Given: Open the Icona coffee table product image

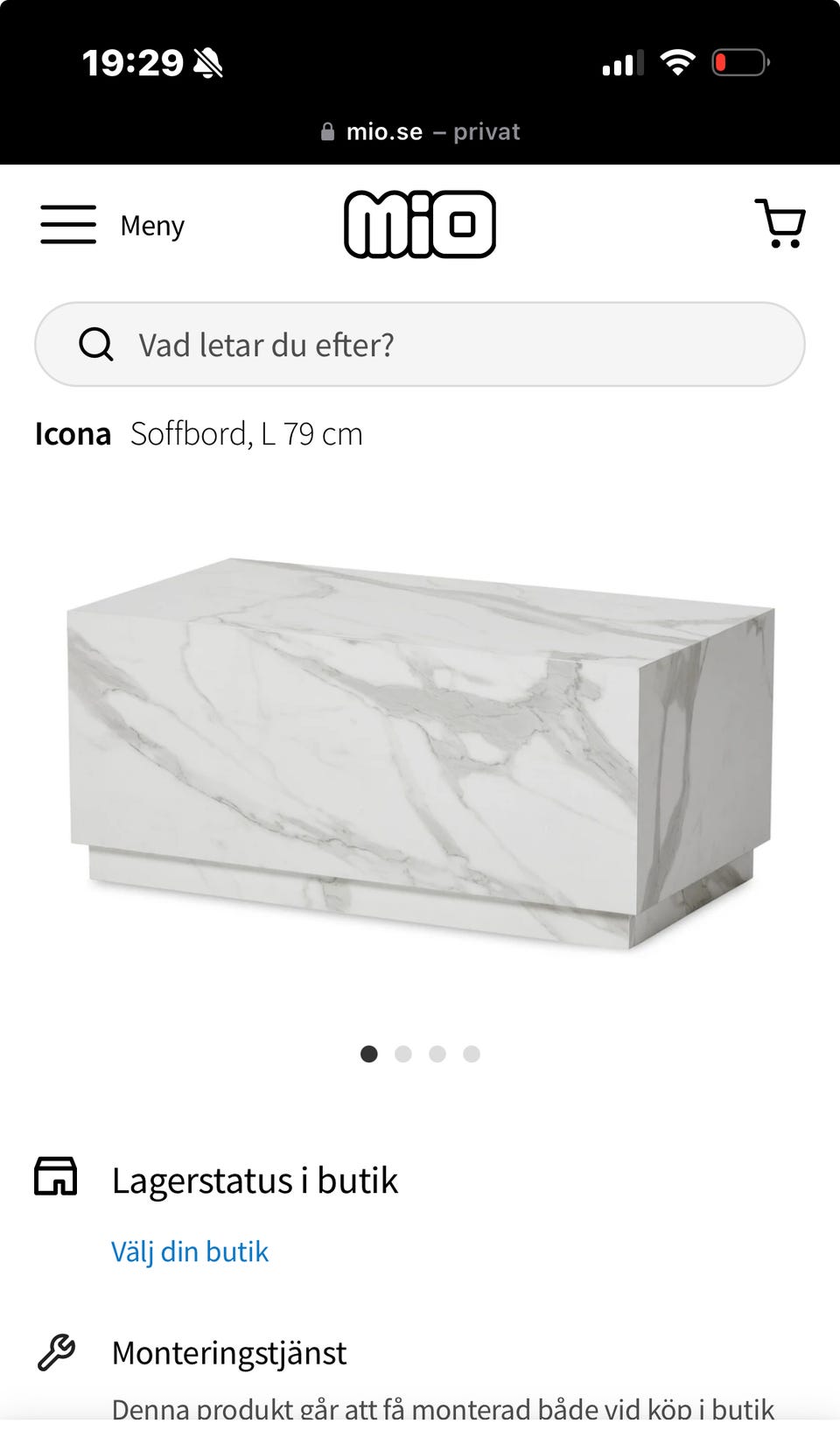Looking at the screenshot, I should click(420, 753).
